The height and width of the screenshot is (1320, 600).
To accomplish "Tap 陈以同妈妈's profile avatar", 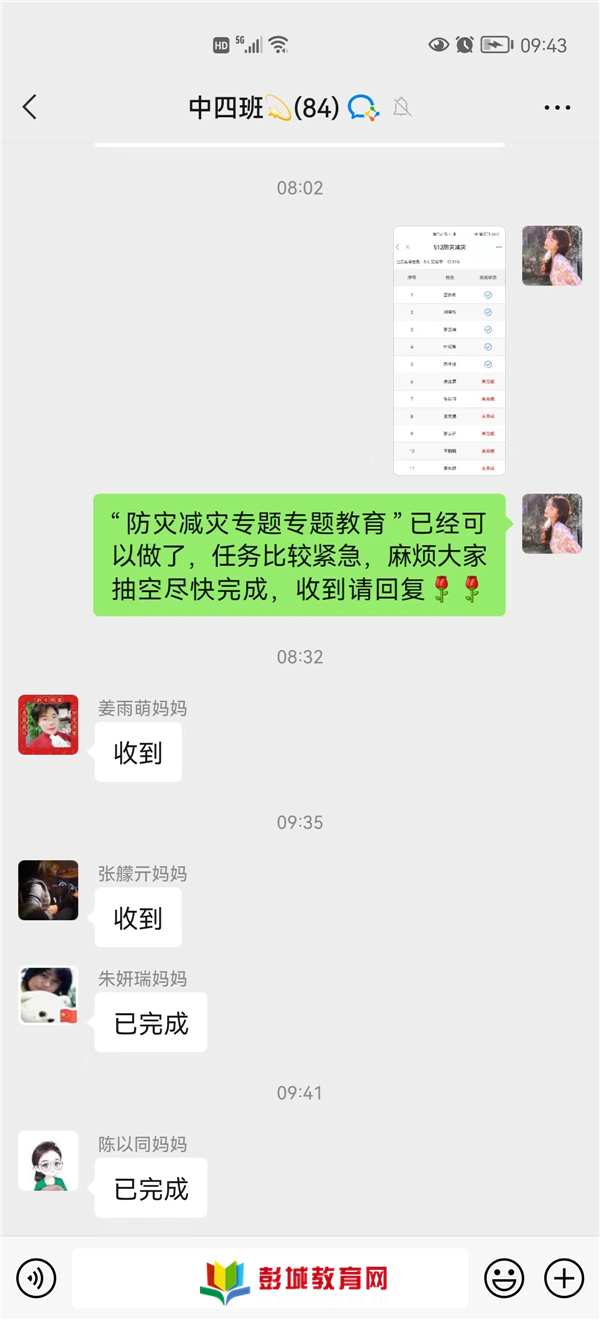I will (48, 1161).
